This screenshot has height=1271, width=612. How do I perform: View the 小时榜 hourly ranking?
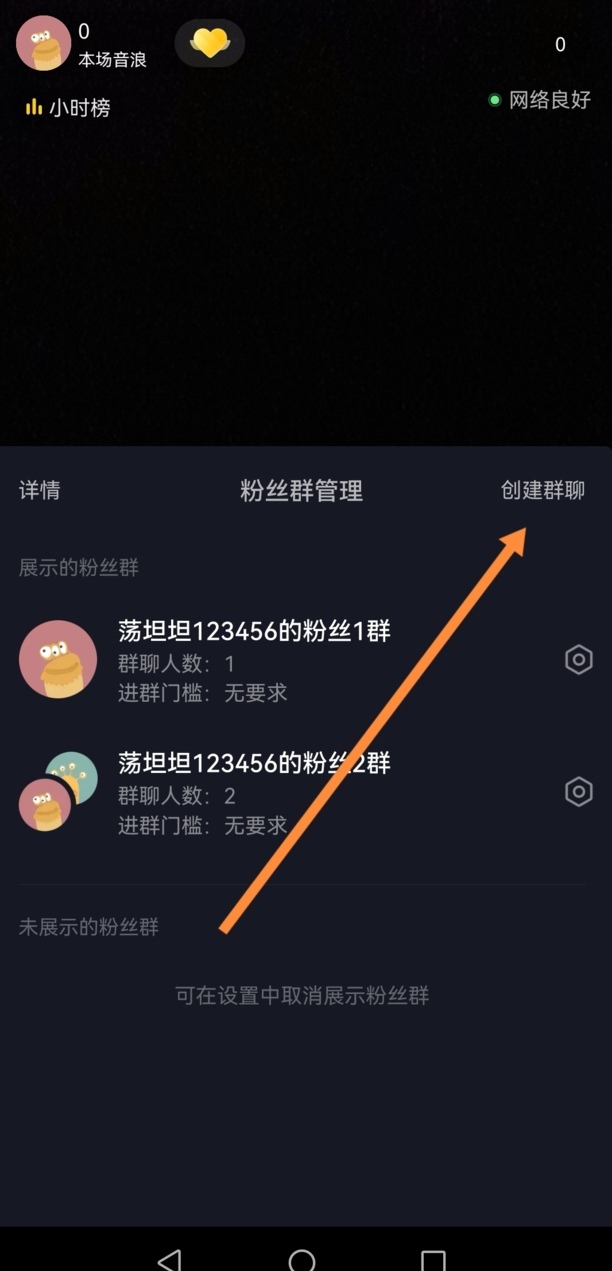pos(68,108)
